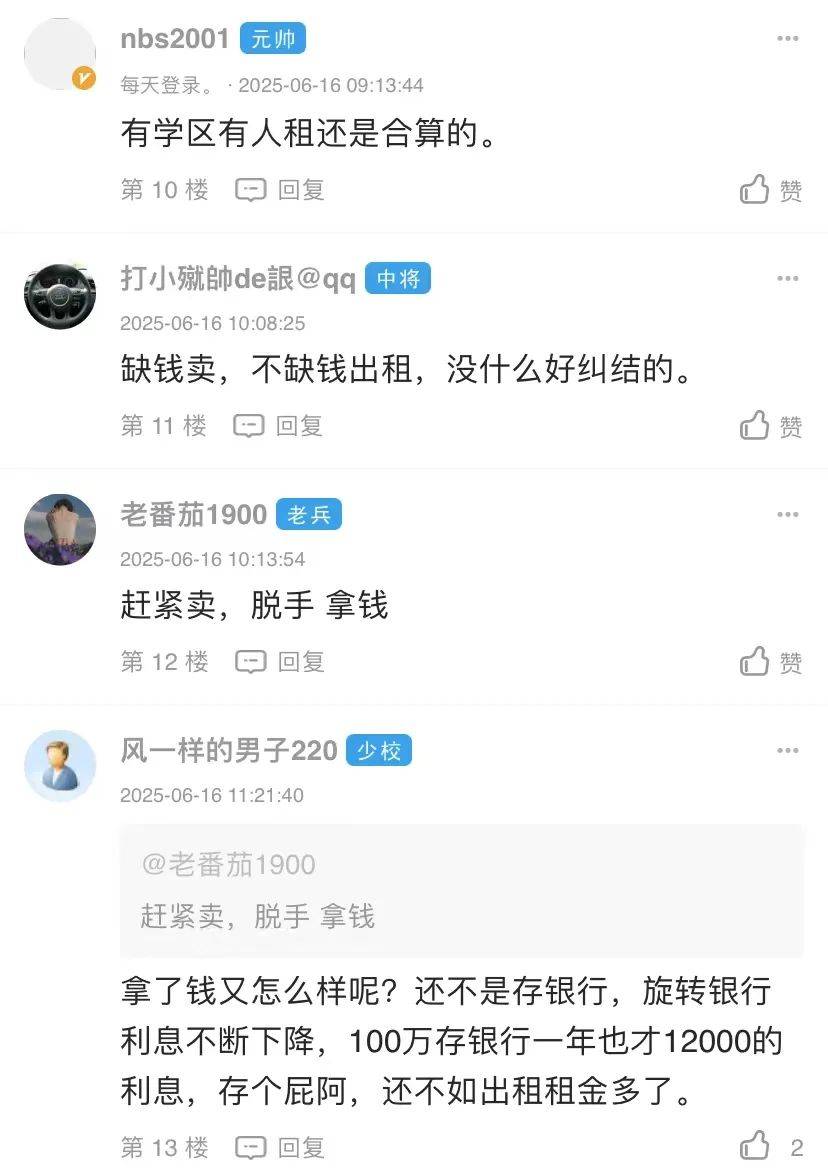
Task: View 老番茄1900's username profile
Action: [x=193, y=515]
